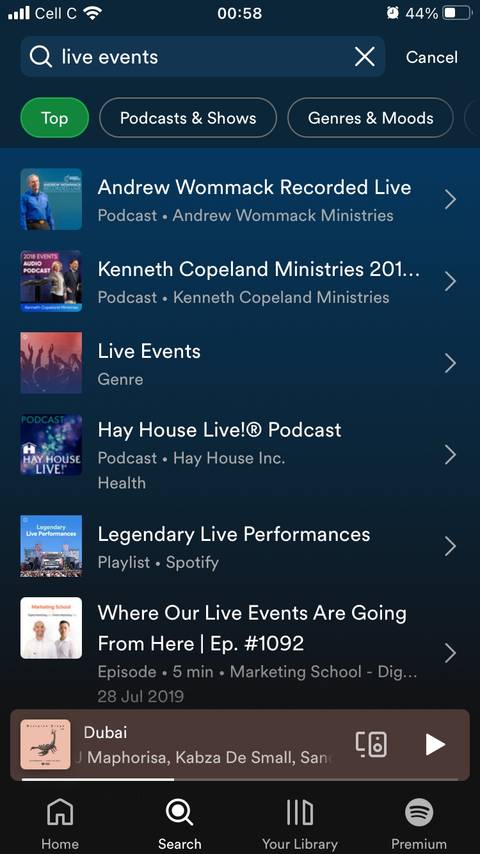Filter results by Genres & Moods

point(370,118)
